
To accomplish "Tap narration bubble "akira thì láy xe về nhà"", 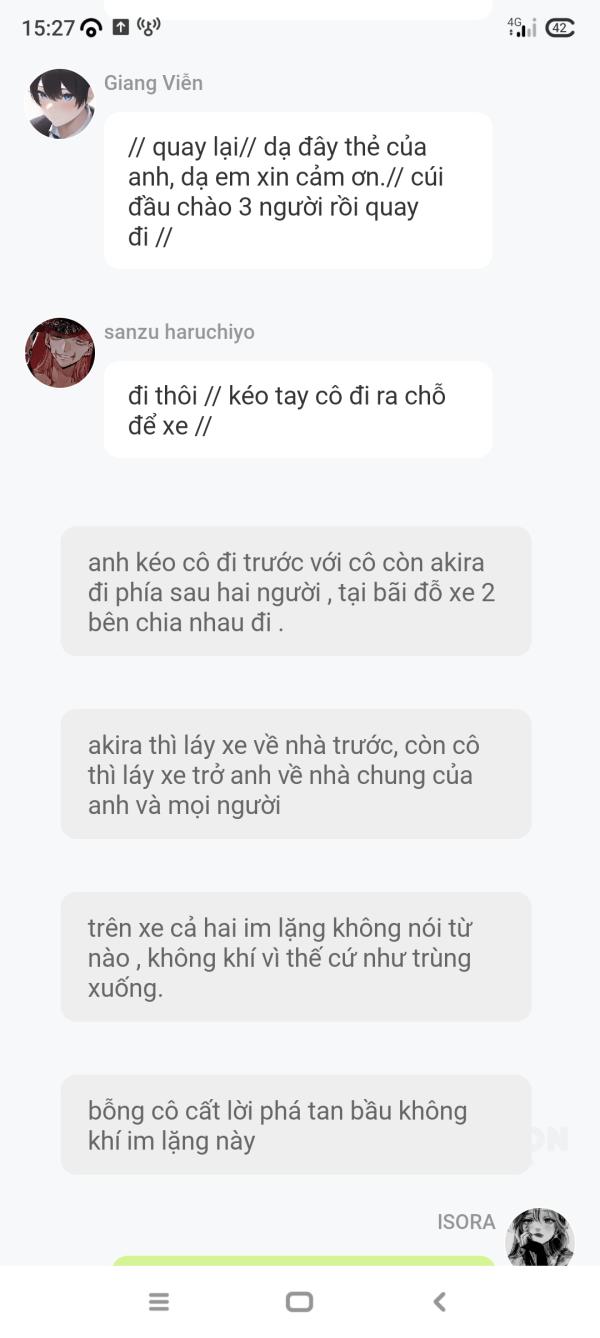I will (x=296, y=774).
